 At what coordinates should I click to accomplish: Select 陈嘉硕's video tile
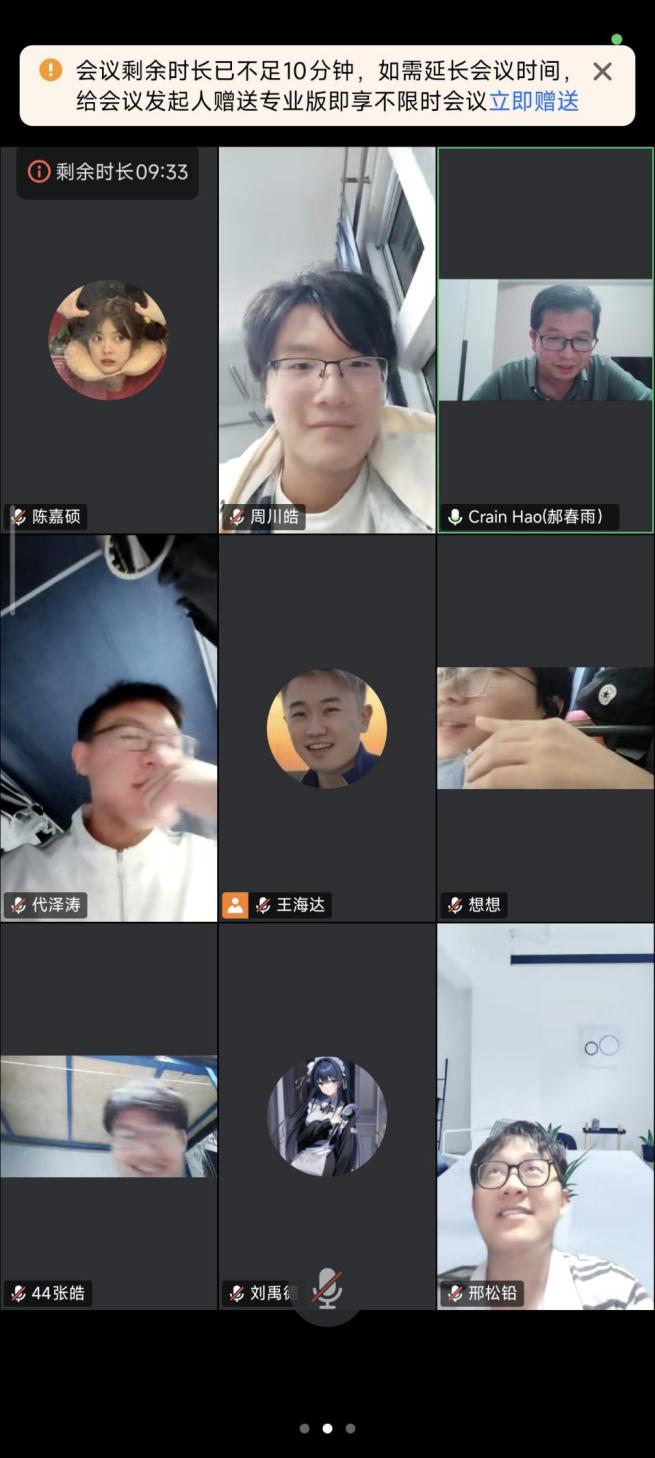(108, 340)
